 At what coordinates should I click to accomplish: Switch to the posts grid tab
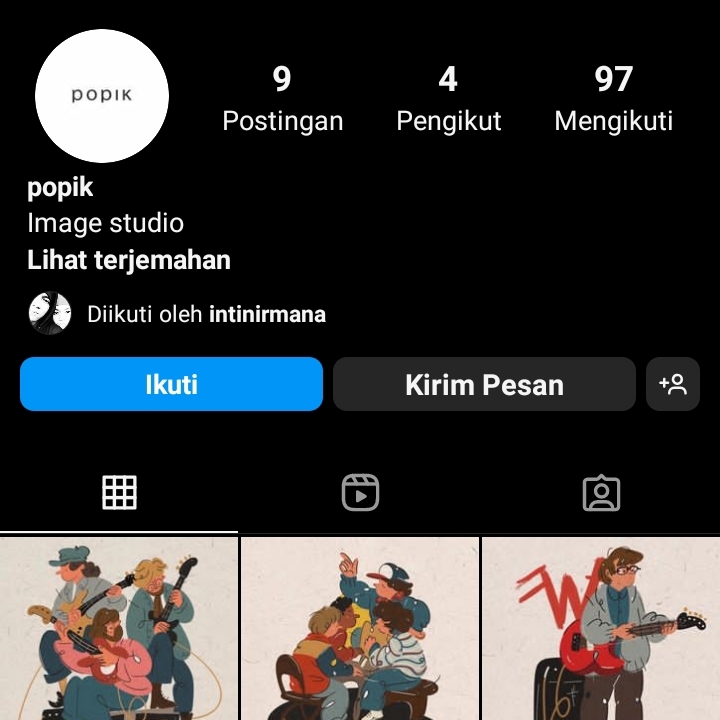point(119,493)
